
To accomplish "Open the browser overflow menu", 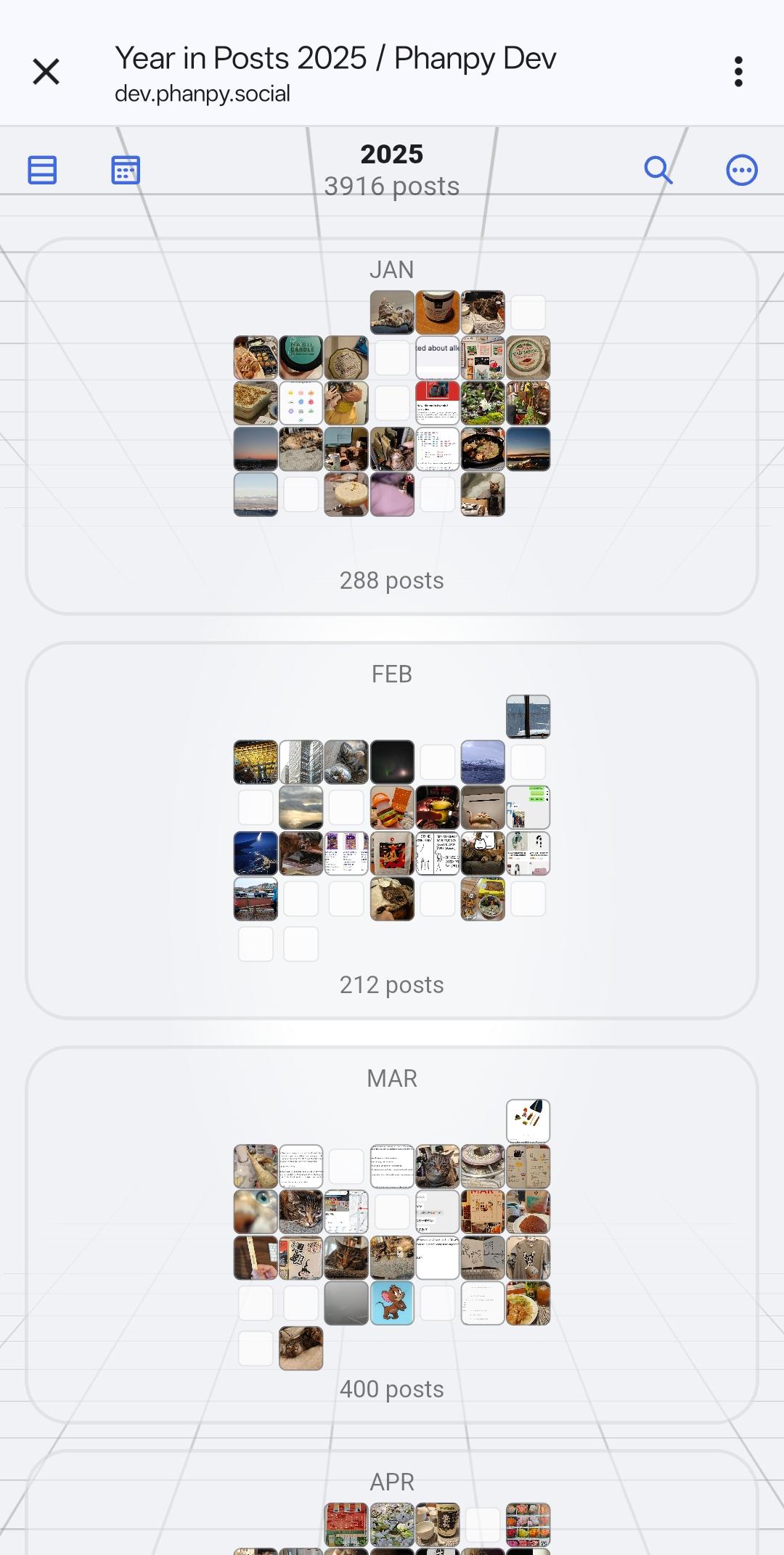I will (x=738, y=72).
